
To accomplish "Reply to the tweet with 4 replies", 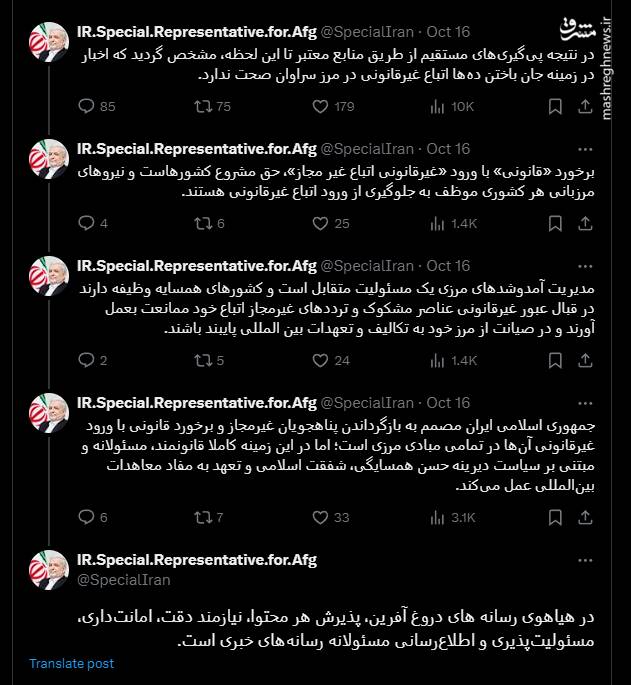I will (x=85, y=224).
